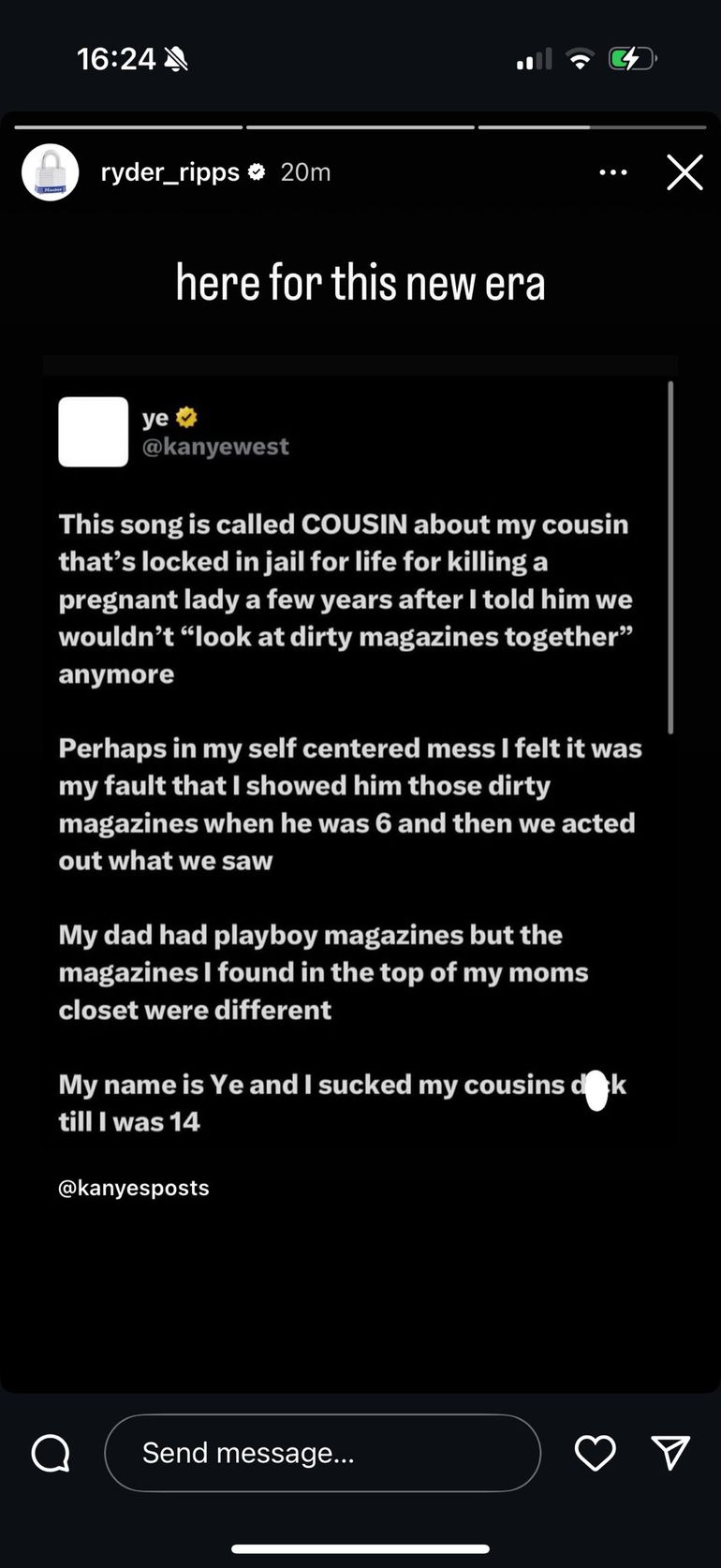Open ryder_ripps profile picture
Viewport: 721px width, 1568px height.
tap(51, 173)
